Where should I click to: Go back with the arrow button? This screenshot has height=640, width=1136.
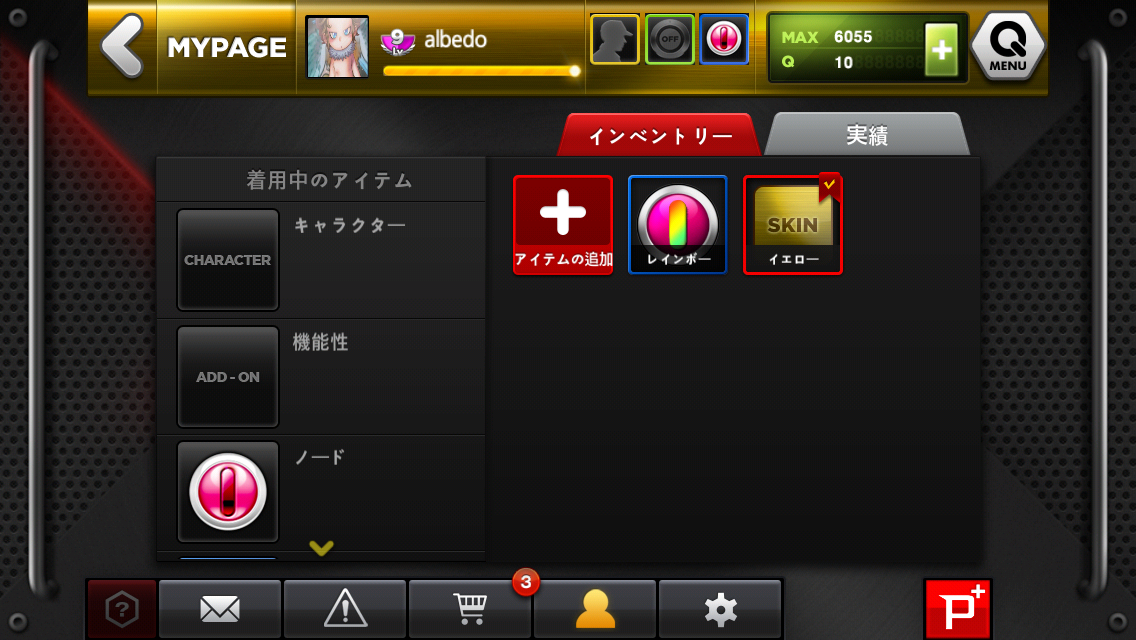tap(123, 47)
